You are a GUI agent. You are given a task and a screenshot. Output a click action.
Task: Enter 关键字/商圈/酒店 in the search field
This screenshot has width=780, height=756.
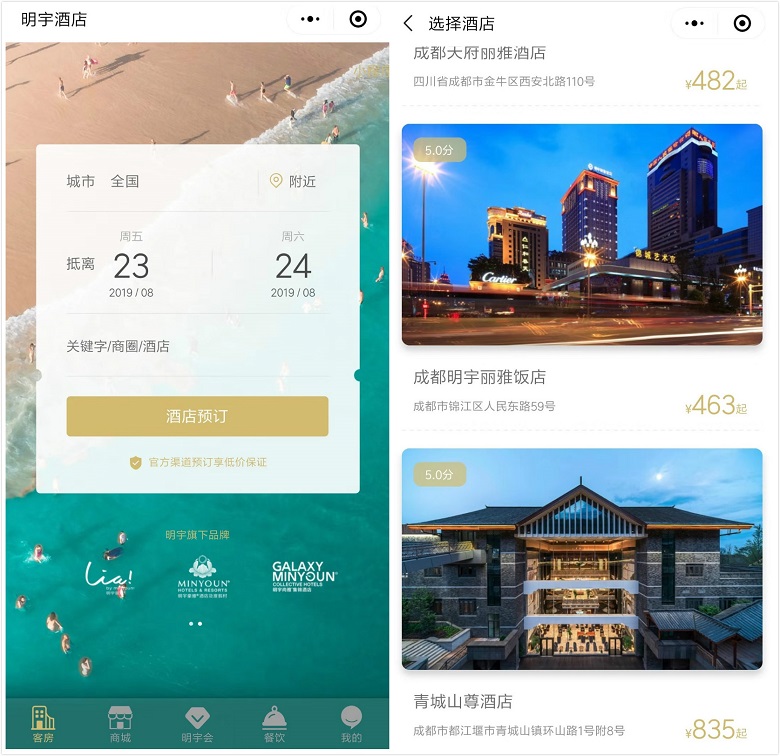(x=197, y=346)
